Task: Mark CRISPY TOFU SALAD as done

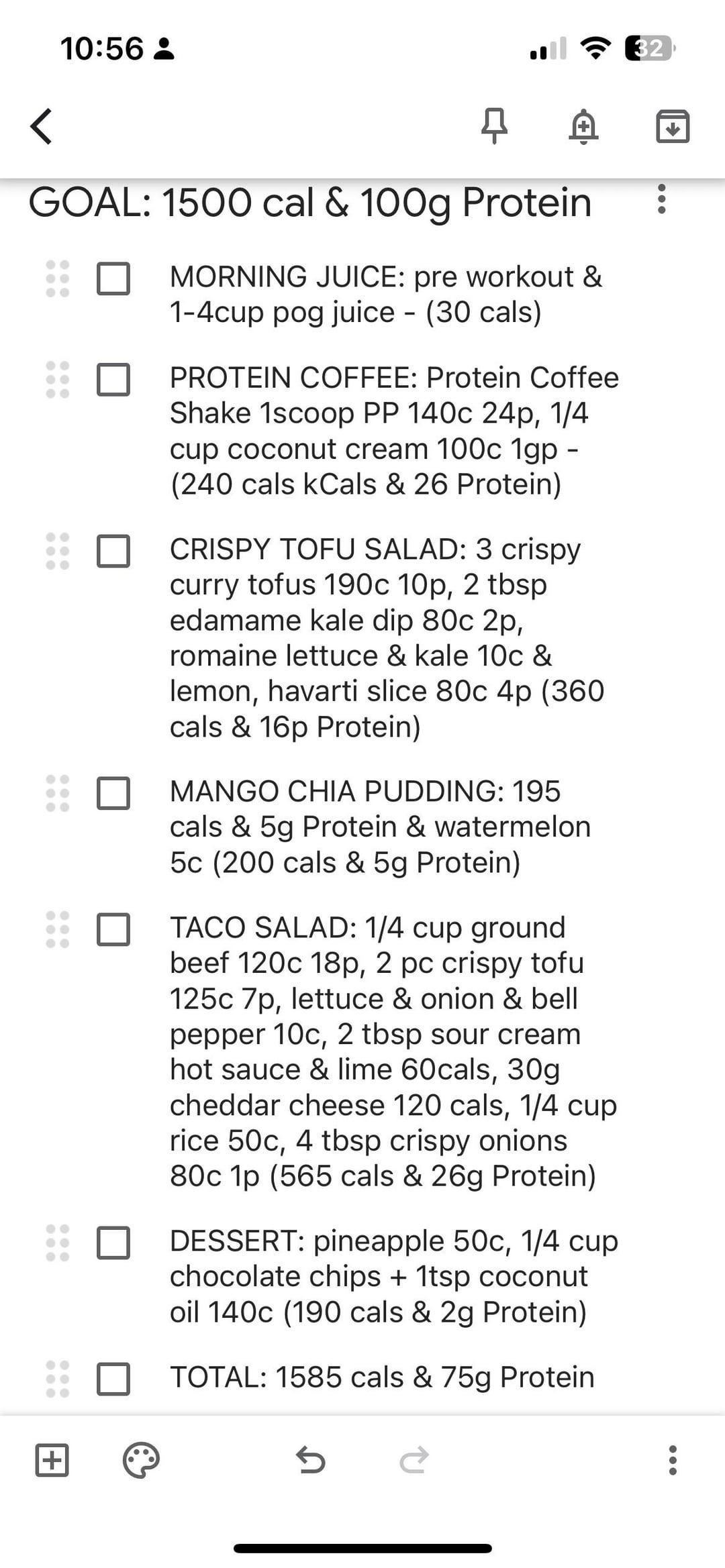Action: coord(113,551)
